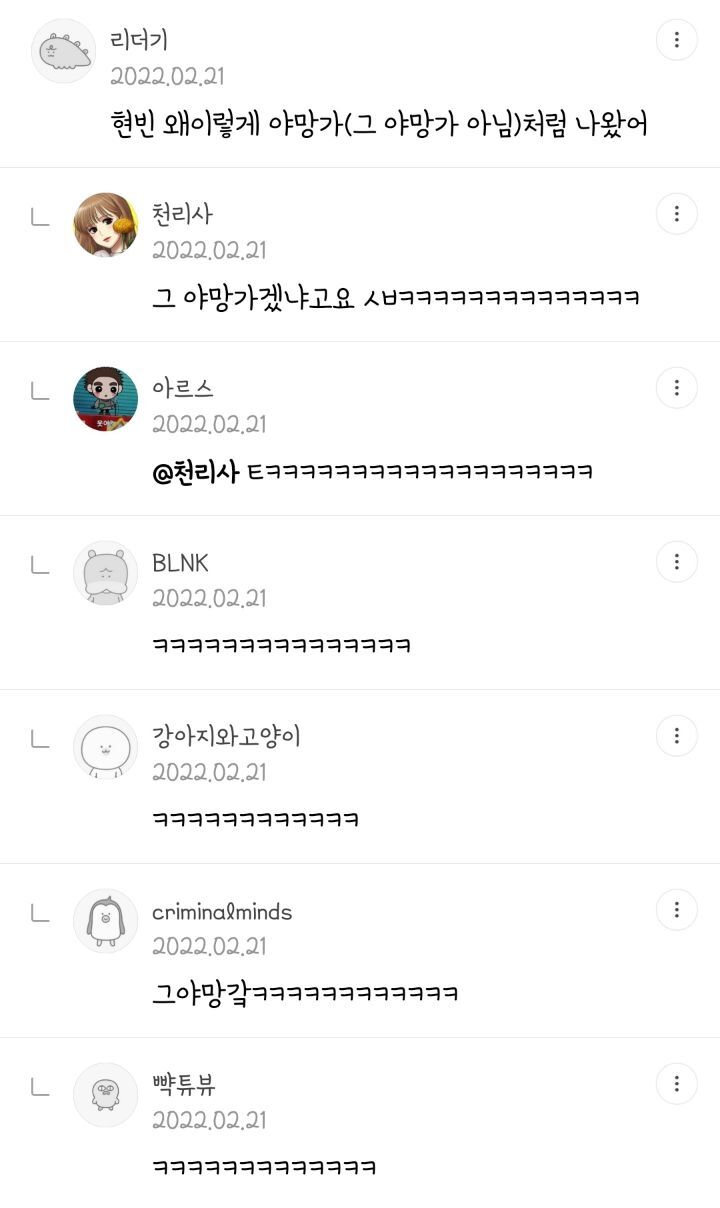Click criminalminds' penguin avatar
The height and width of the screenshot is (1208, 720).
[x=105, y=921]
